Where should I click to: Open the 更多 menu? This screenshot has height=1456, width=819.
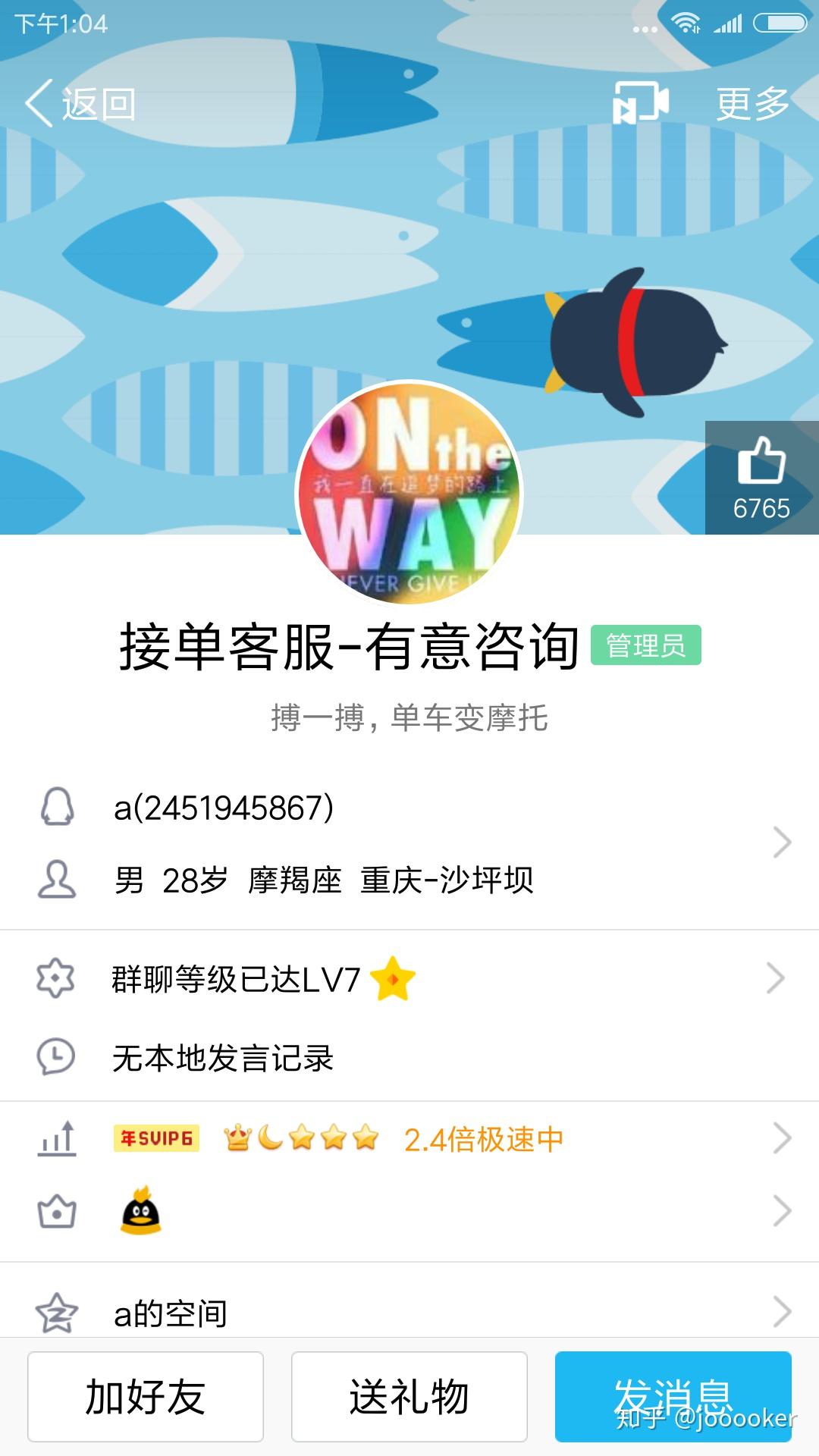tap(752, 103)
